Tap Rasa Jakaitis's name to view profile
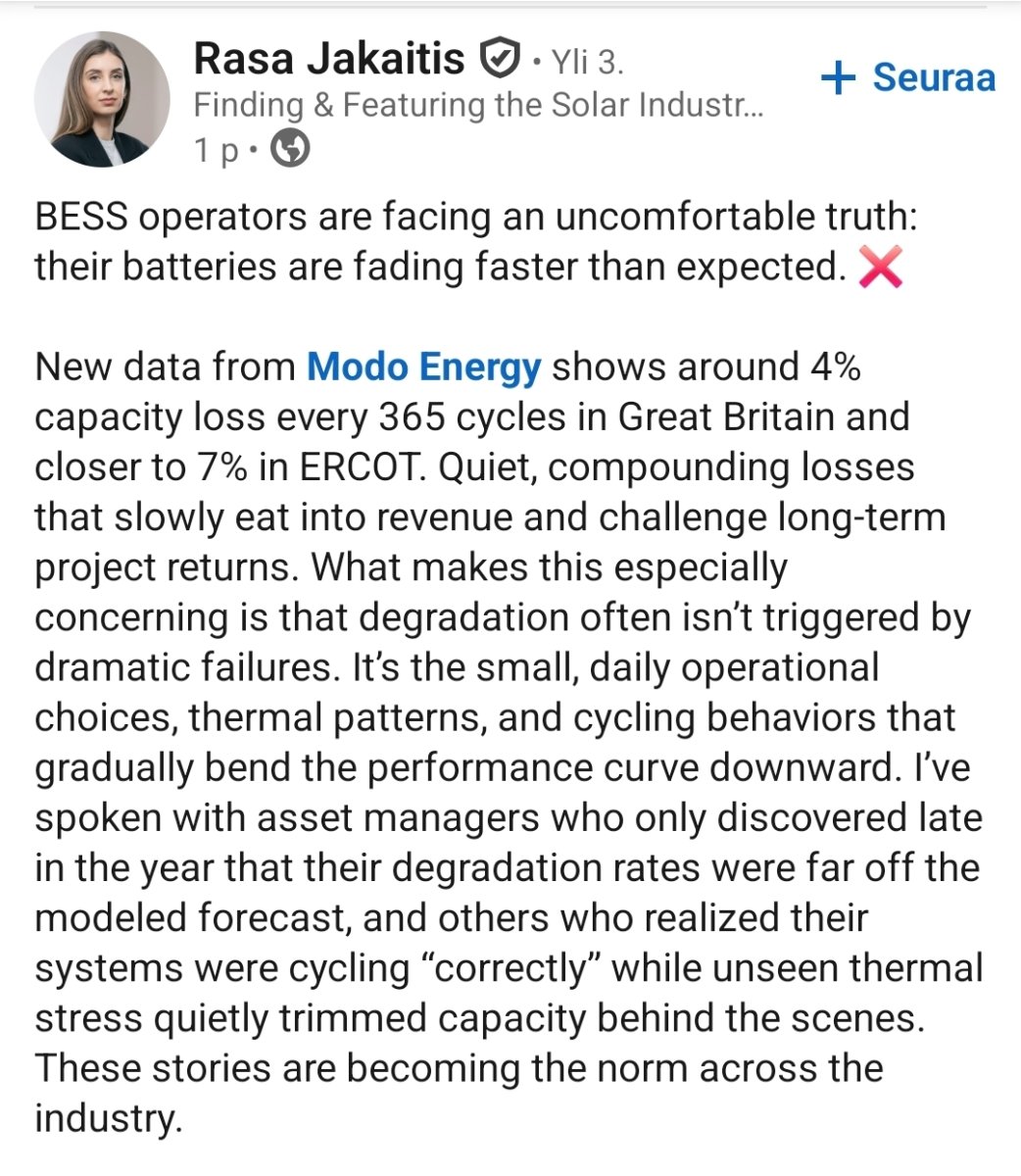Screen dimensions: 1021x1176 [328, 59]
